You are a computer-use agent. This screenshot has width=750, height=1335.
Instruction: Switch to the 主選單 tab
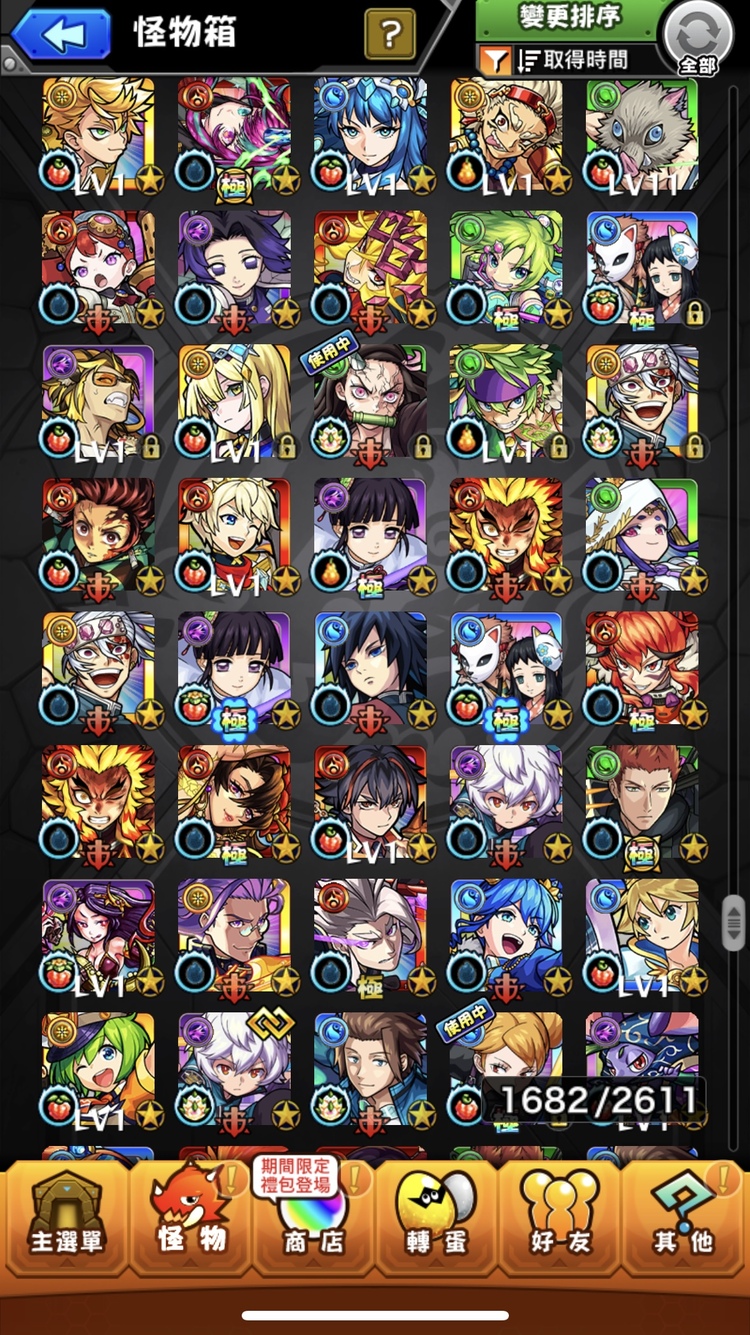66,1217
